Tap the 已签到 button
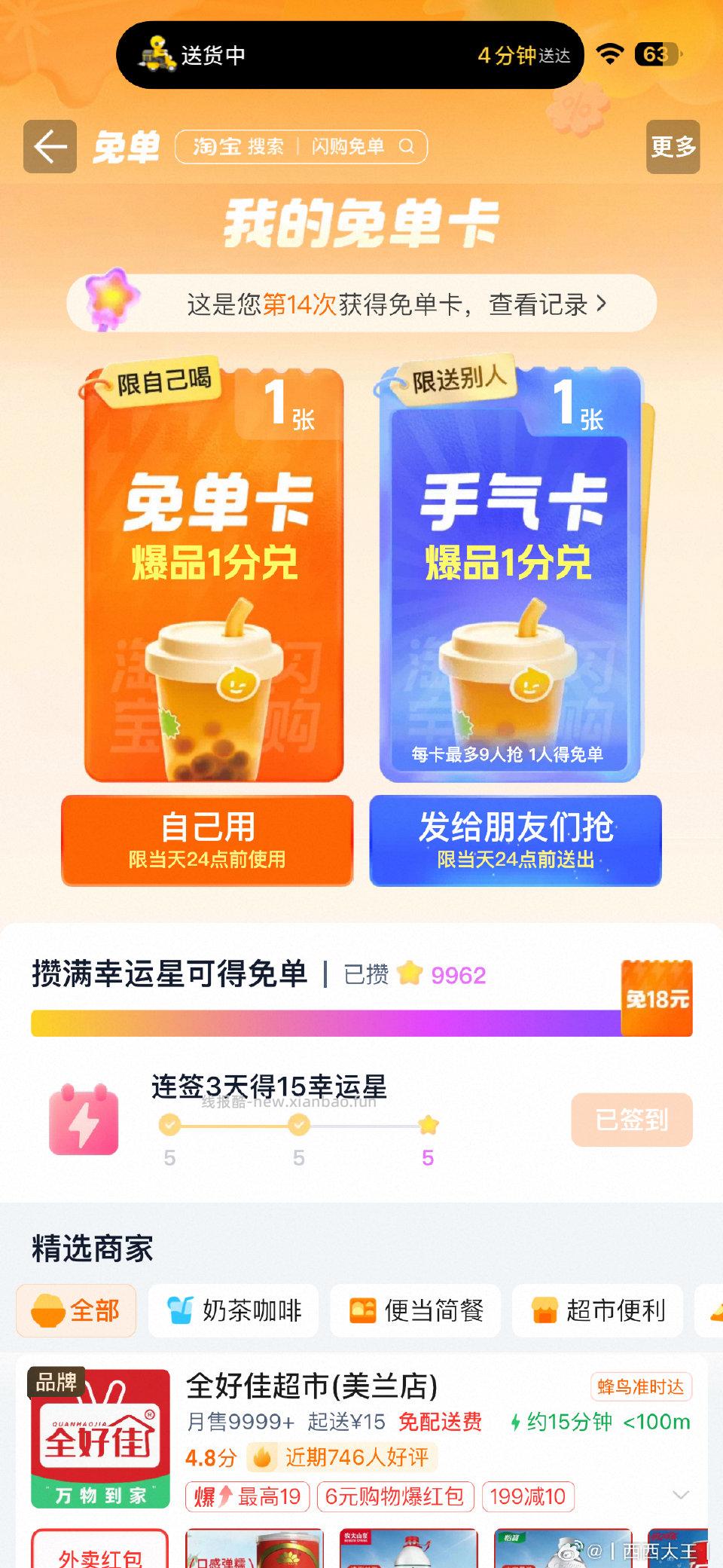The width and height of the screenshot is (723, 1568). coord(631,1120)
